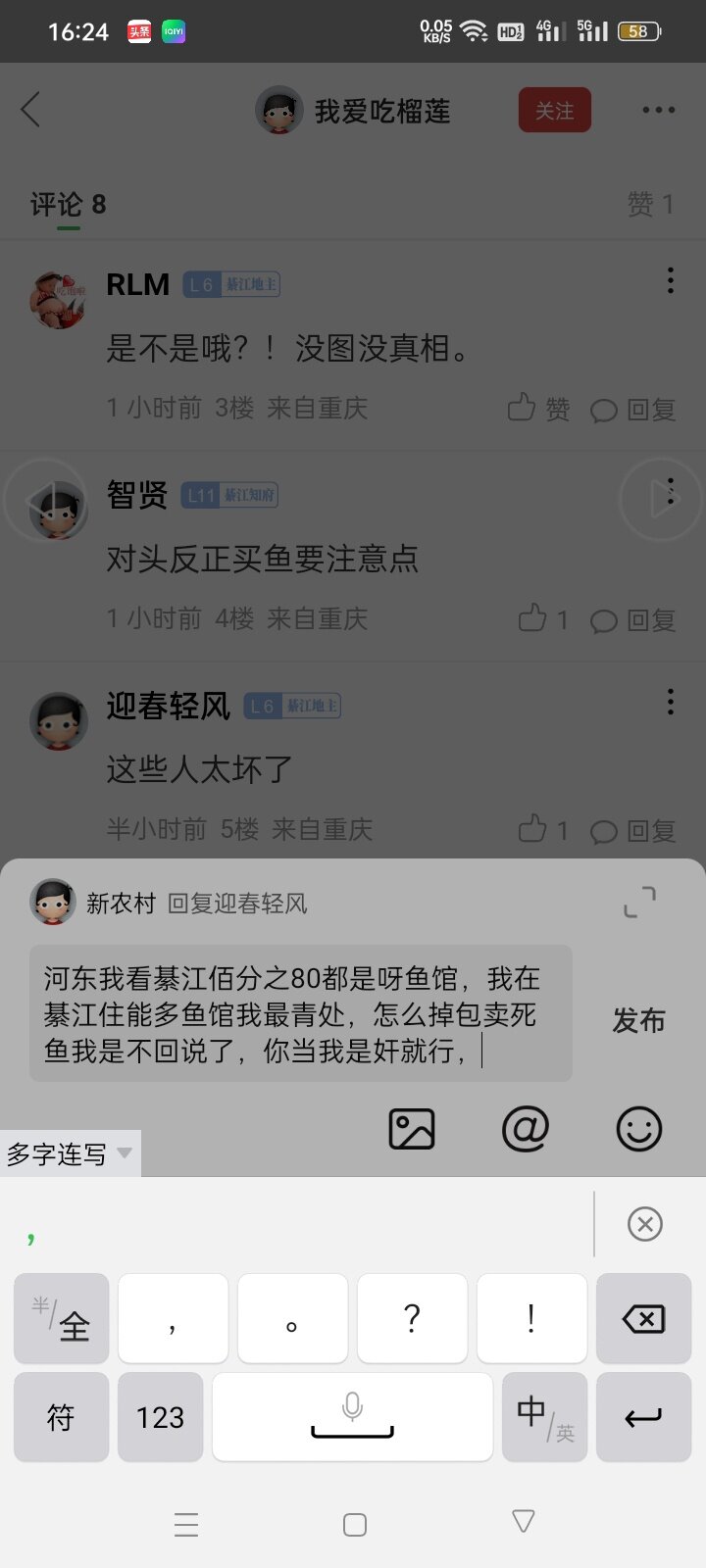The width and height of the screenshot is (706, 1568).
Task: Expand the reply editor to full screen
Action: tap(639, 902)
